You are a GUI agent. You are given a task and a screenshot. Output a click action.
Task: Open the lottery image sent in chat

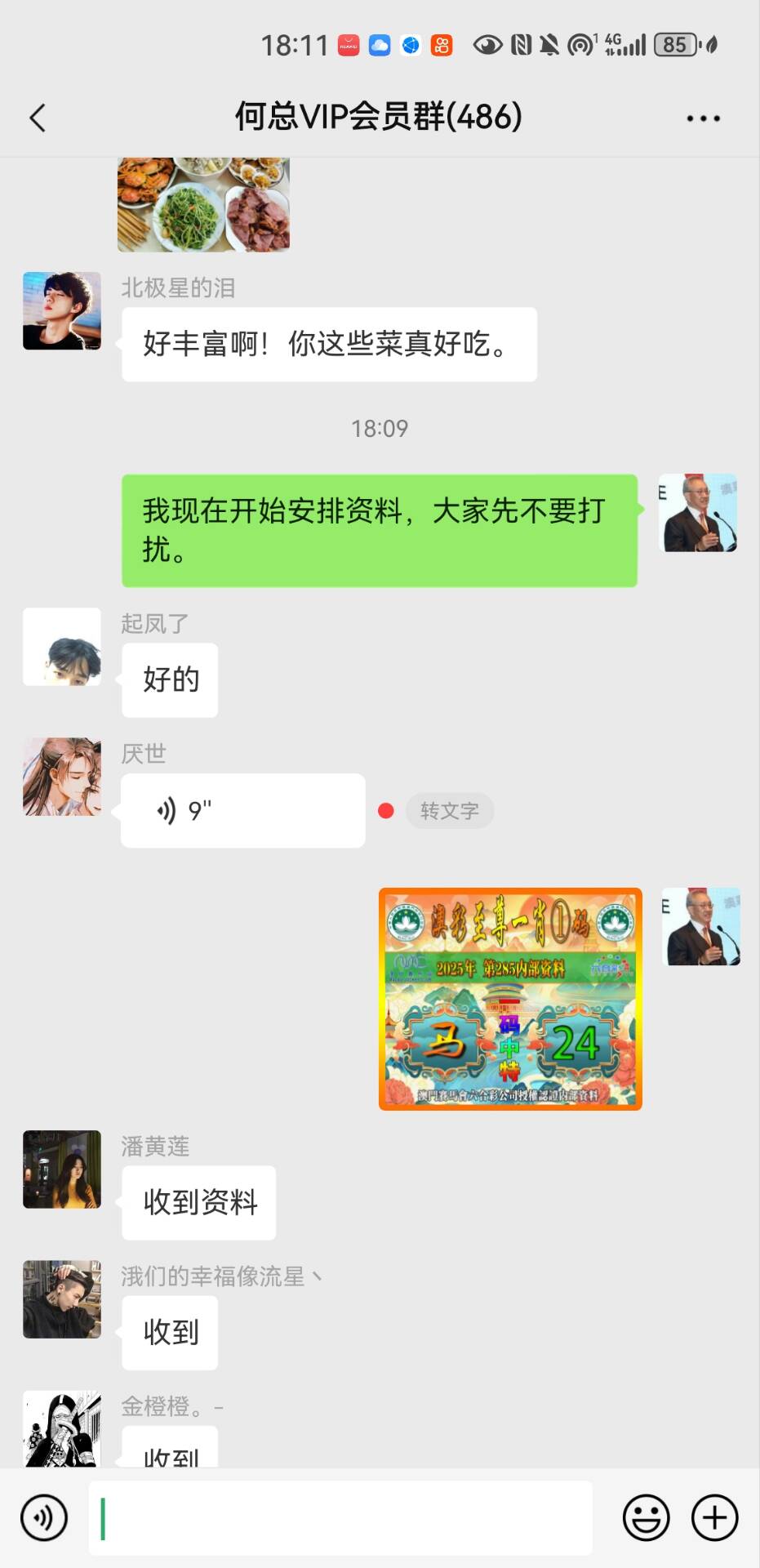tap(510, 999)
